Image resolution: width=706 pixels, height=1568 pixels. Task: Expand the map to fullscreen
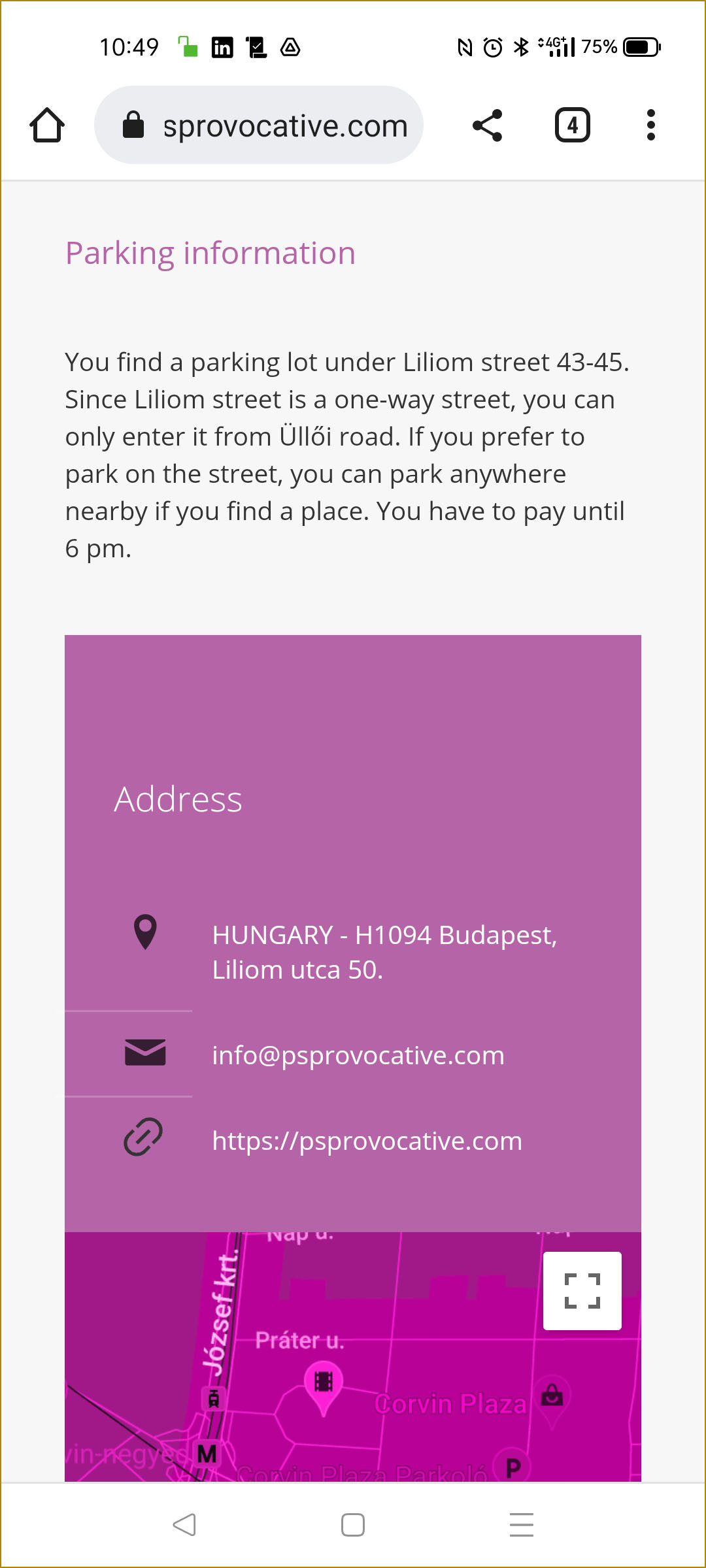click(582, 1291)
